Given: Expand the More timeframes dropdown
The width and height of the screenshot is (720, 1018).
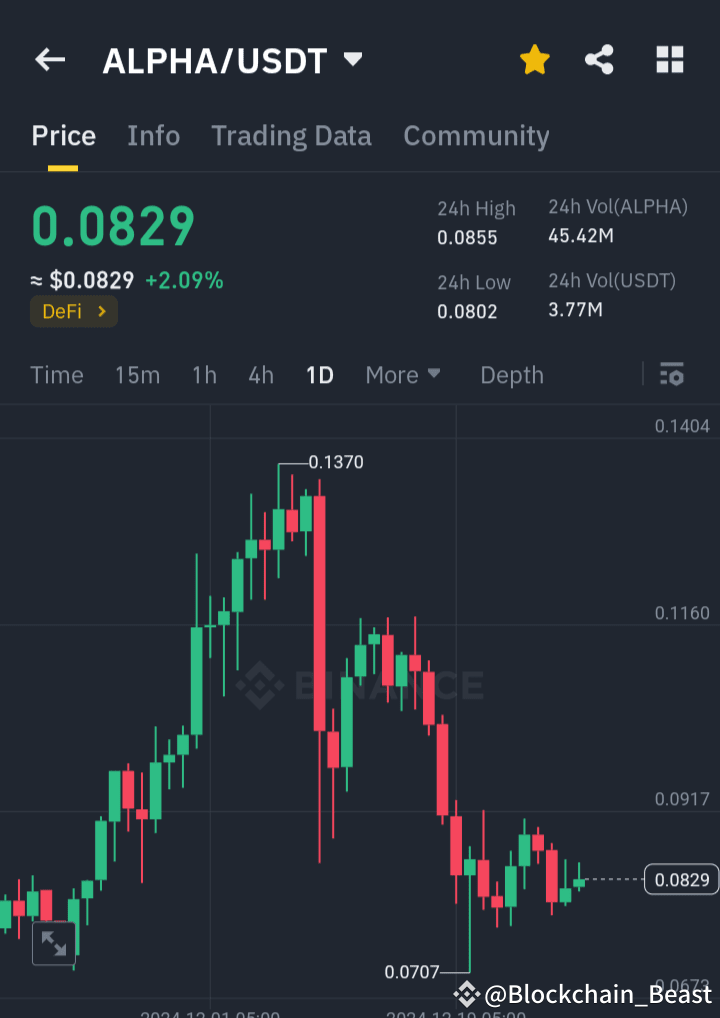Looking at the screenshot, I should tap(402, 375).
